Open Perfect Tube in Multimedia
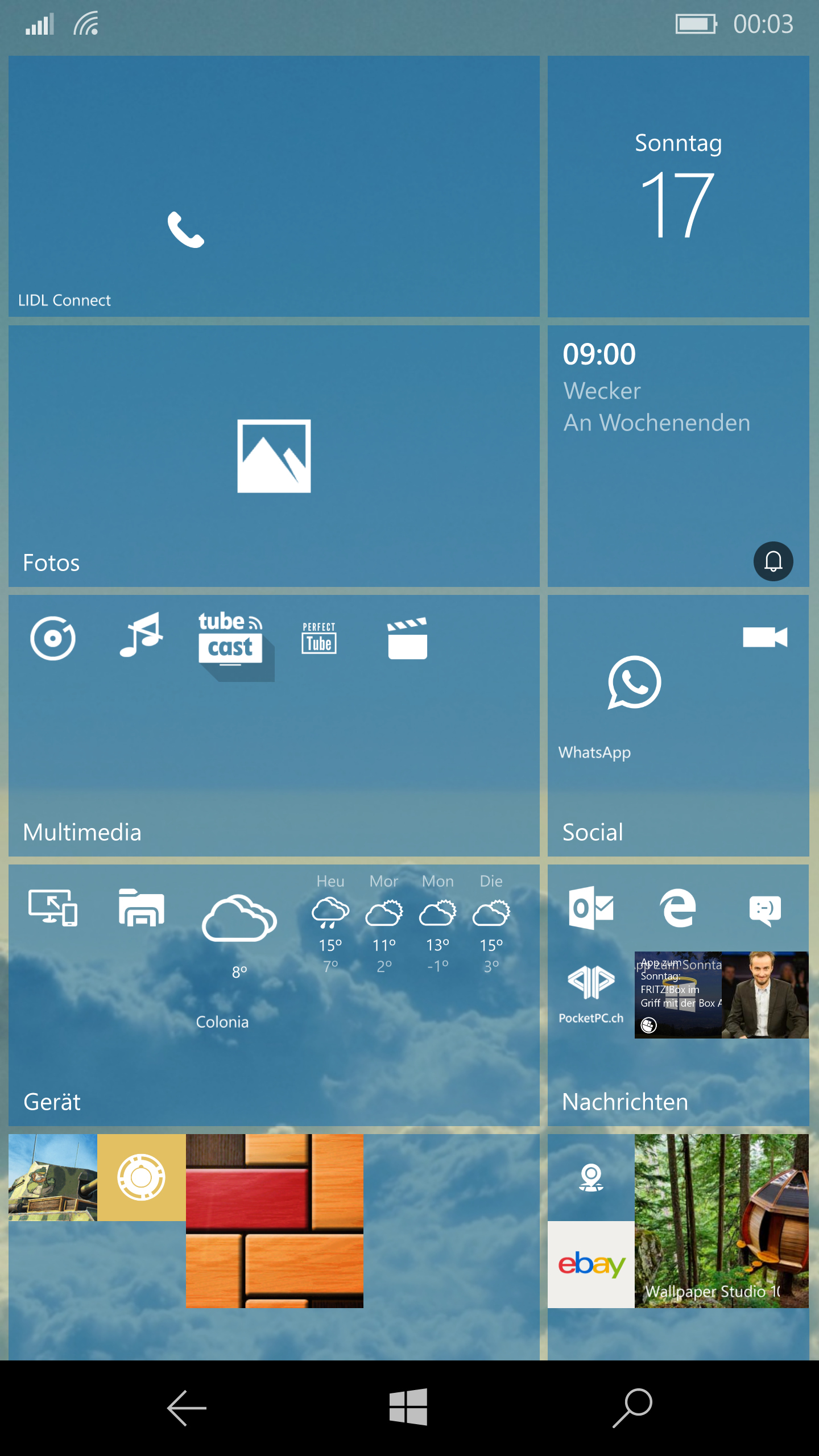The height and width of the screenshot is (1456, 819). (x=319, y=638)
